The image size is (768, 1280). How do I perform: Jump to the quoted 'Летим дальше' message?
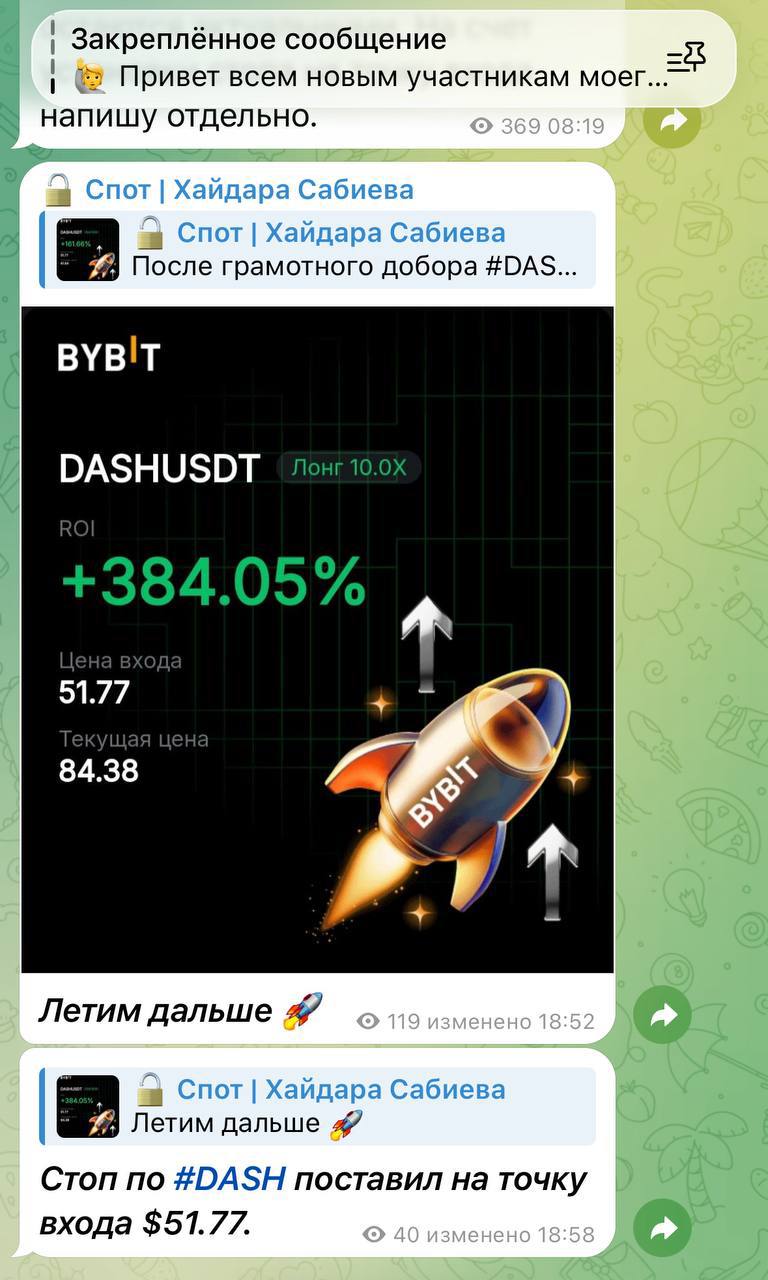click(x=320, y=1106)
